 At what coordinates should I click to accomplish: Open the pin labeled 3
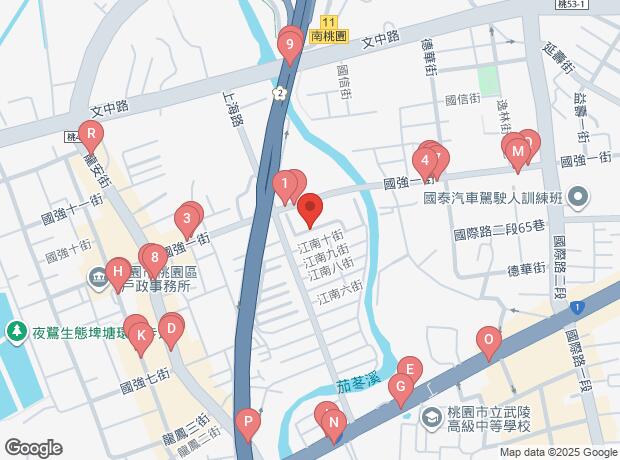click(187, 218)
